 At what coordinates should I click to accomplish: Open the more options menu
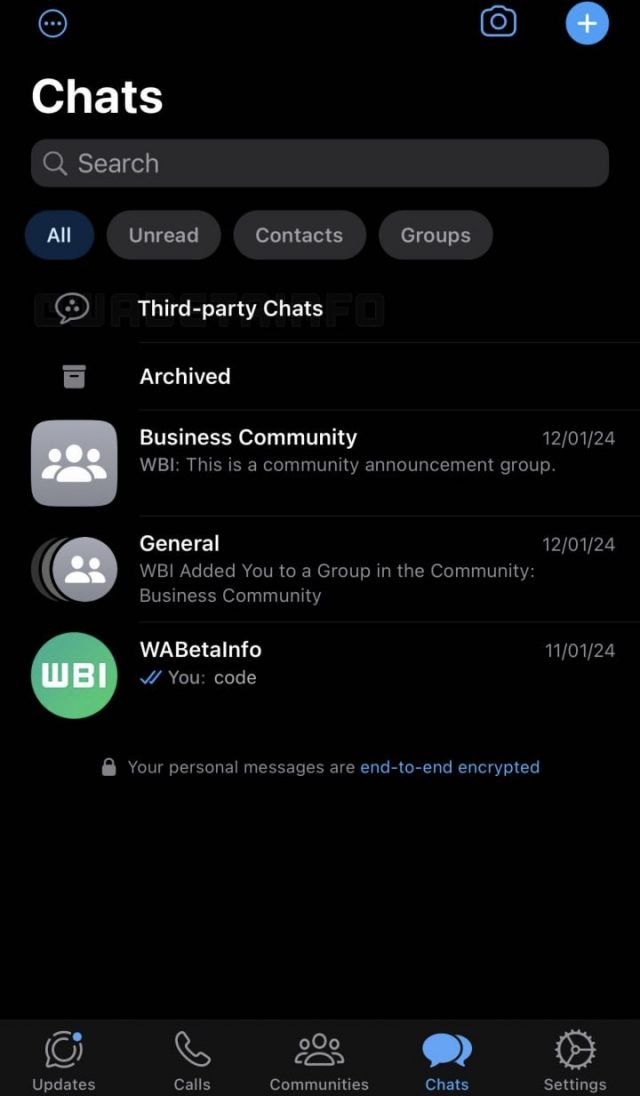click(x=52, y=23)
